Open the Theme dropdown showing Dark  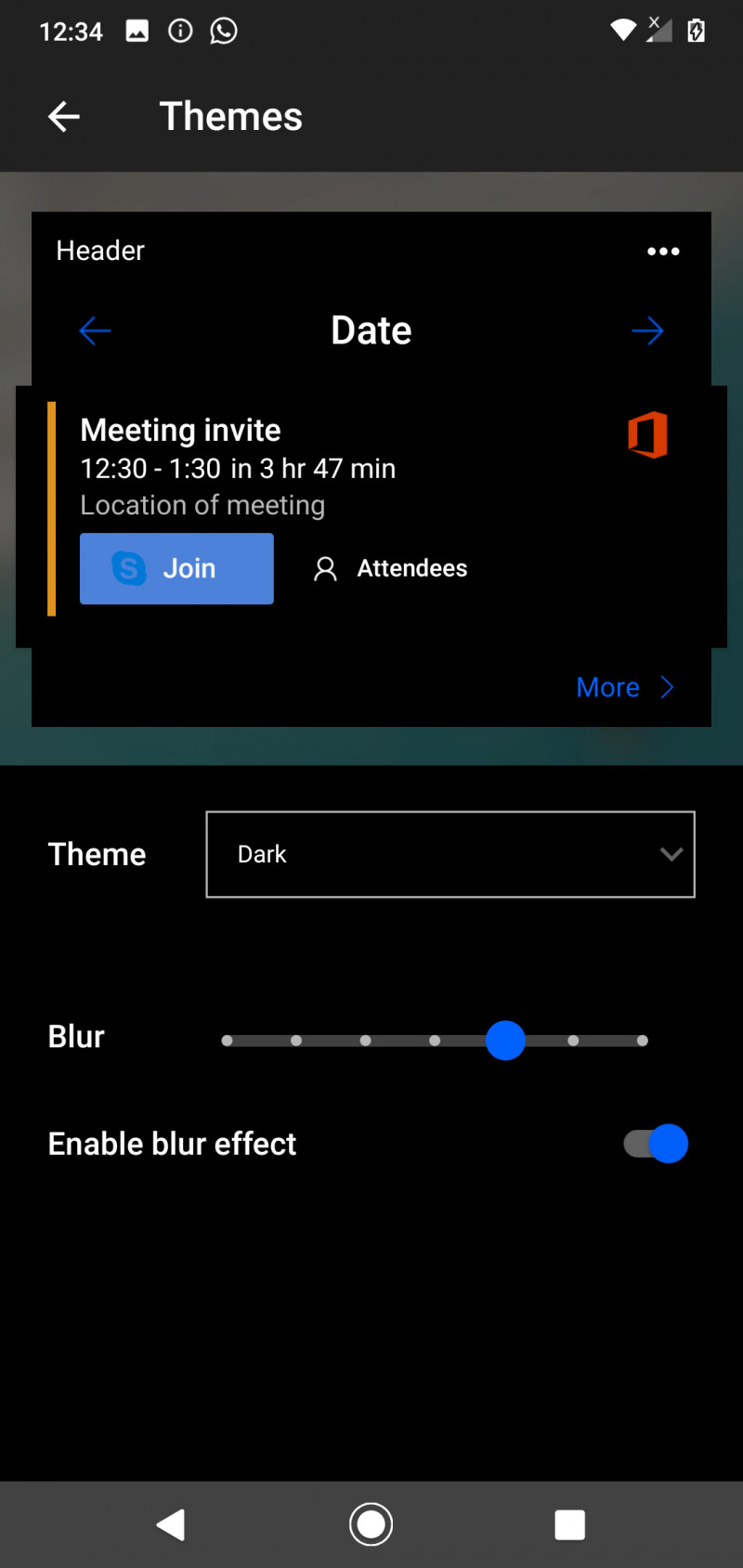pos(450,854)
